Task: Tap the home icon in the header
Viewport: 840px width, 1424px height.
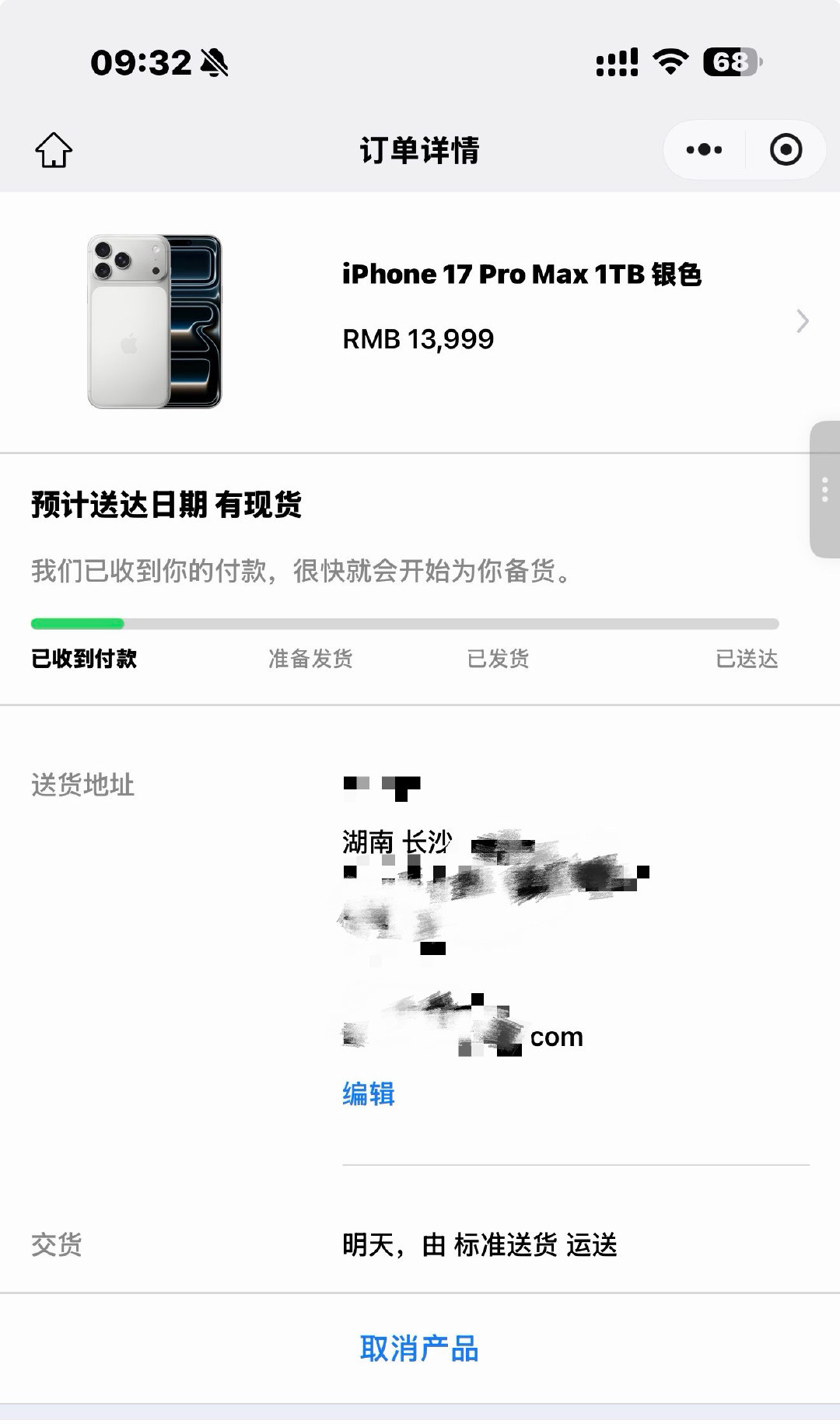Action: (54, 149)
